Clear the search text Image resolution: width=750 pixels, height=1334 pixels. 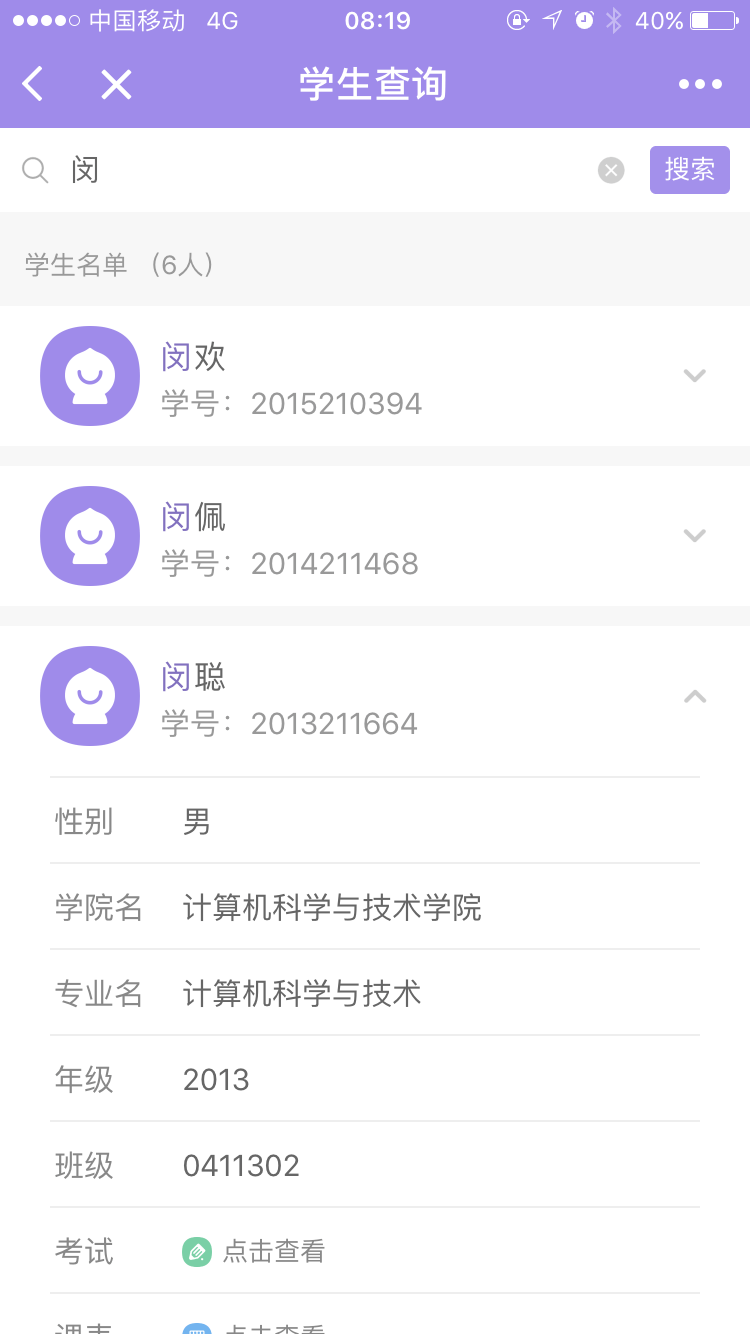611,170
